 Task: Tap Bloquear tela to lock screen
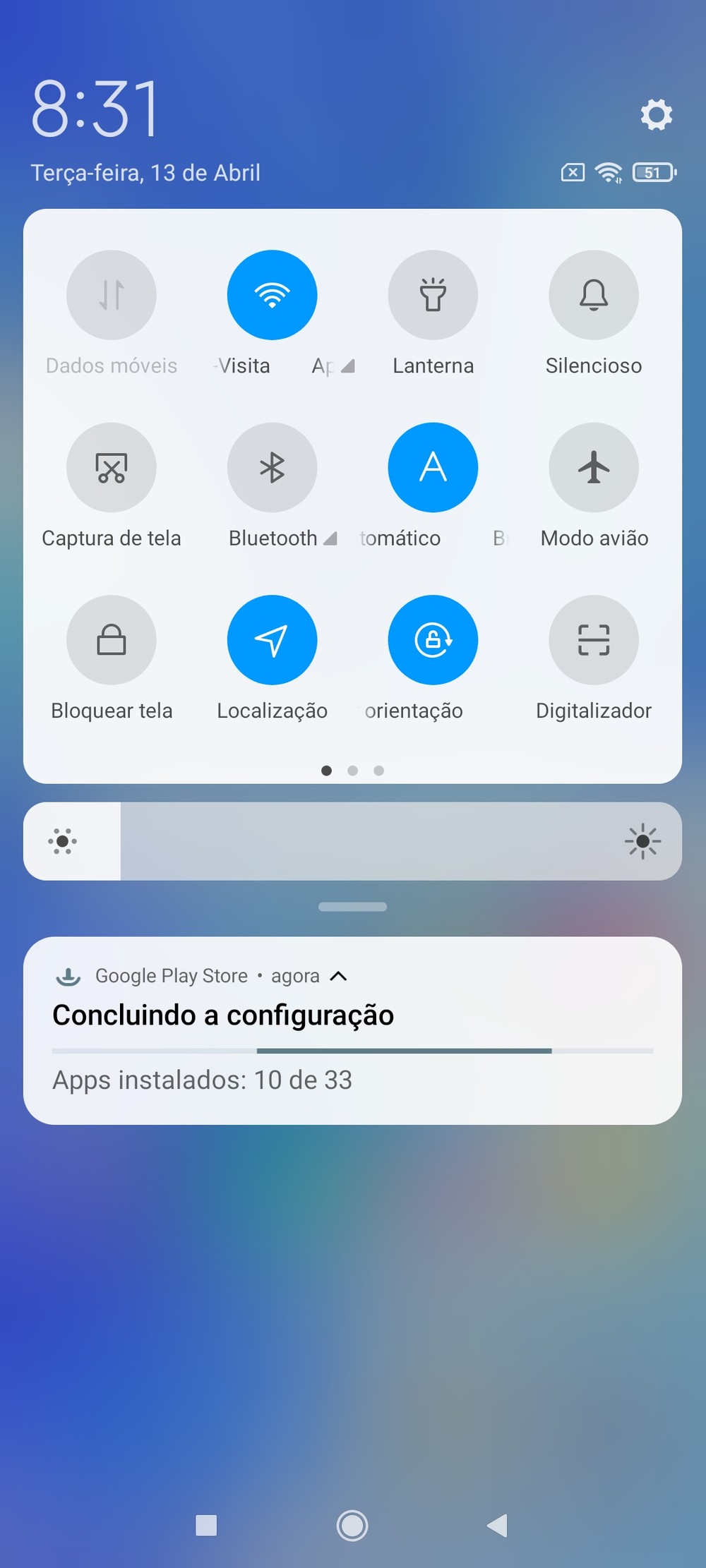coord(112,640)
